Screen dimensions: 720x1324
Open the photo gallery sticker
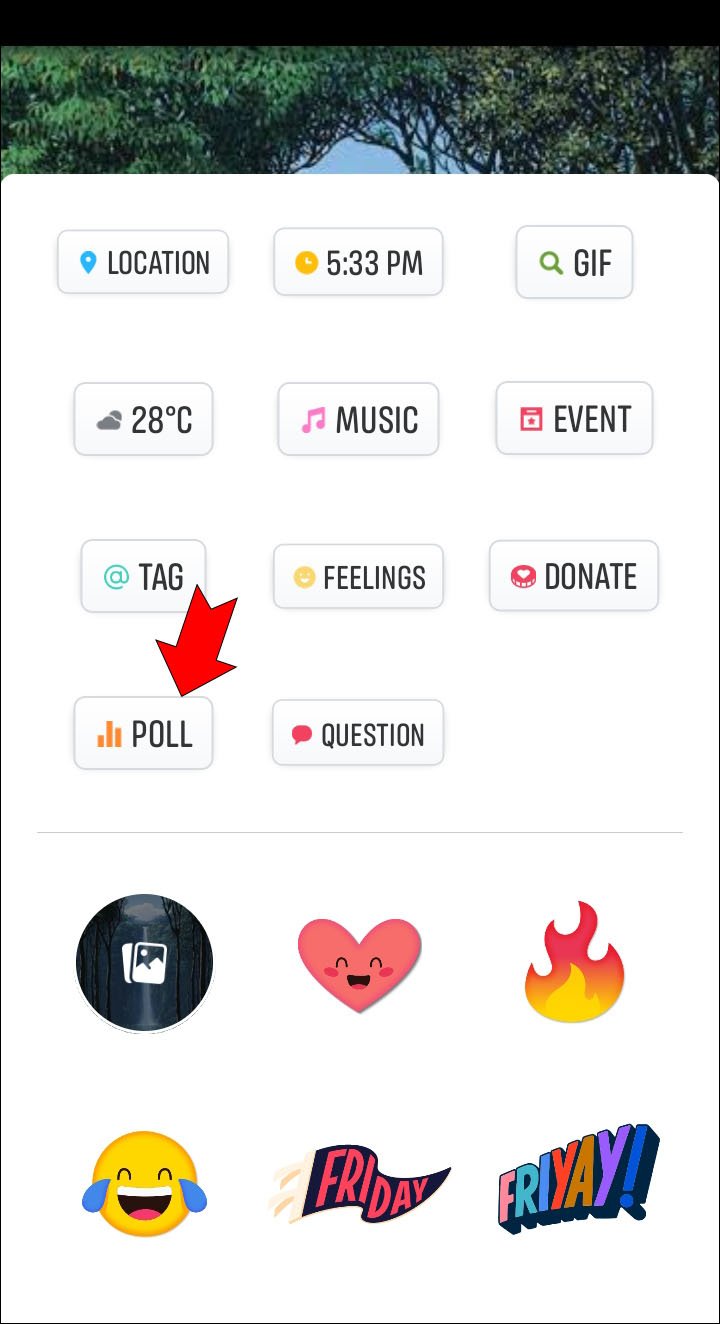(144, 963)
